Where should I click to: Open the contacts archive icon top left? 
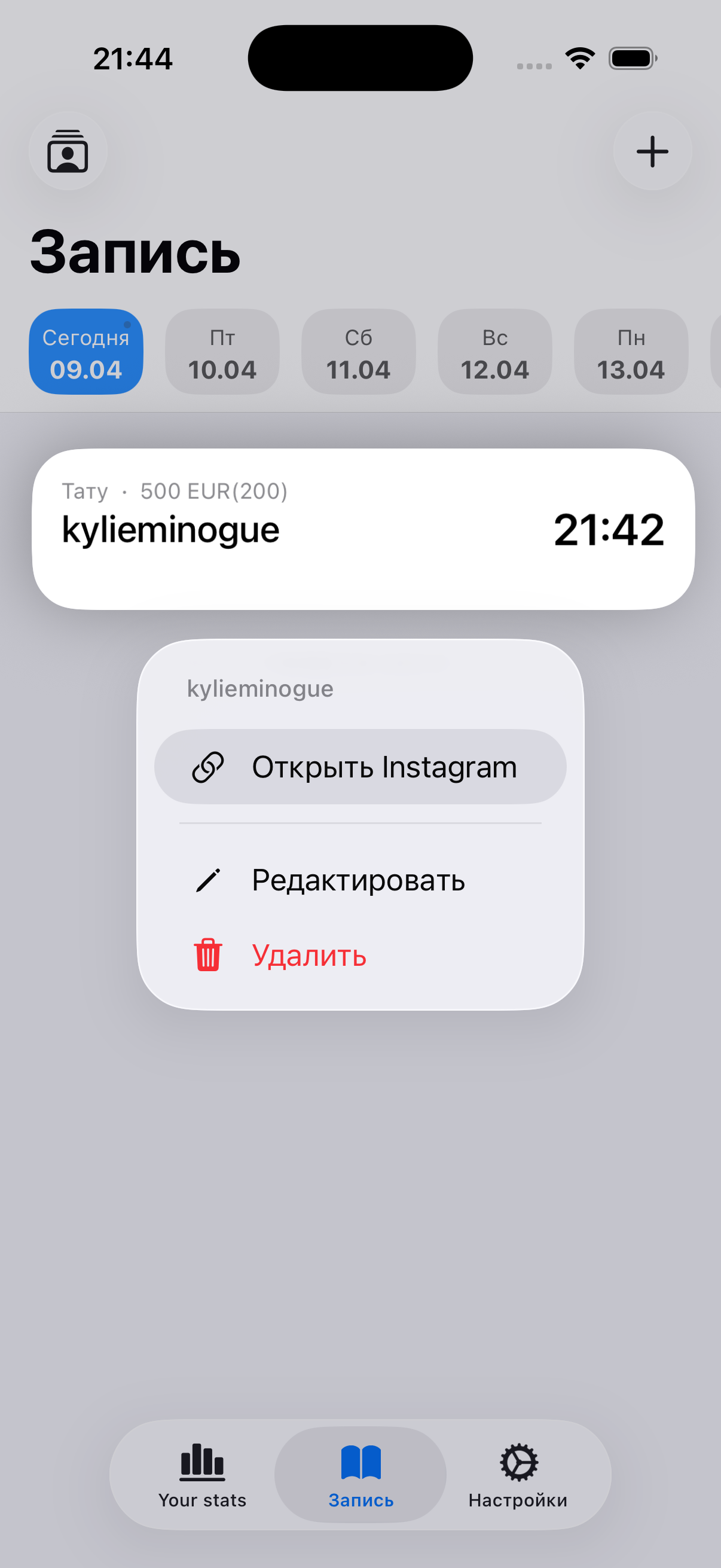pyautogui.click(x=68, y=151)
